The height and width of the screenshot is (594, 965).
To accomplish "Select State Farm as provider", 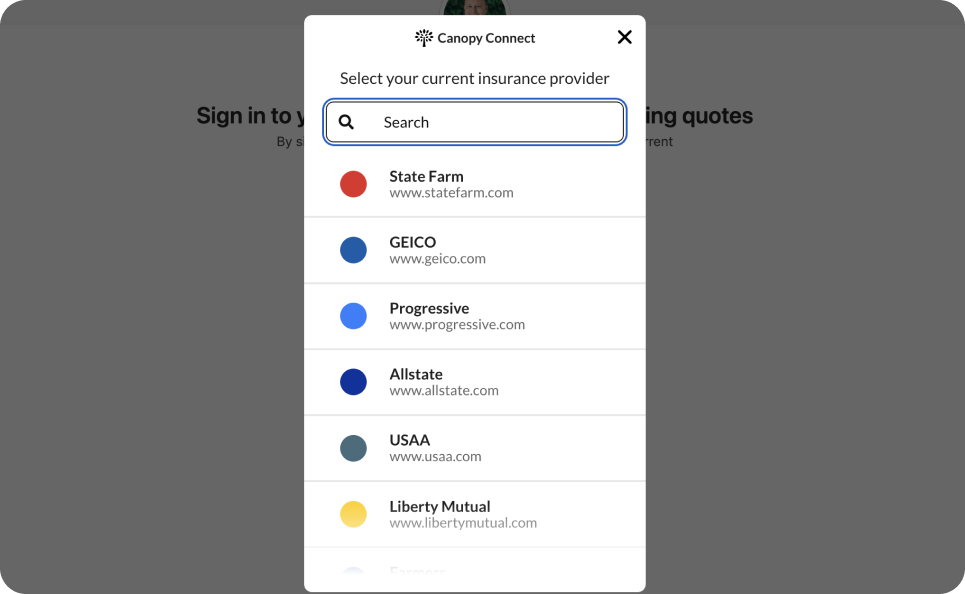I will point(474,184).
